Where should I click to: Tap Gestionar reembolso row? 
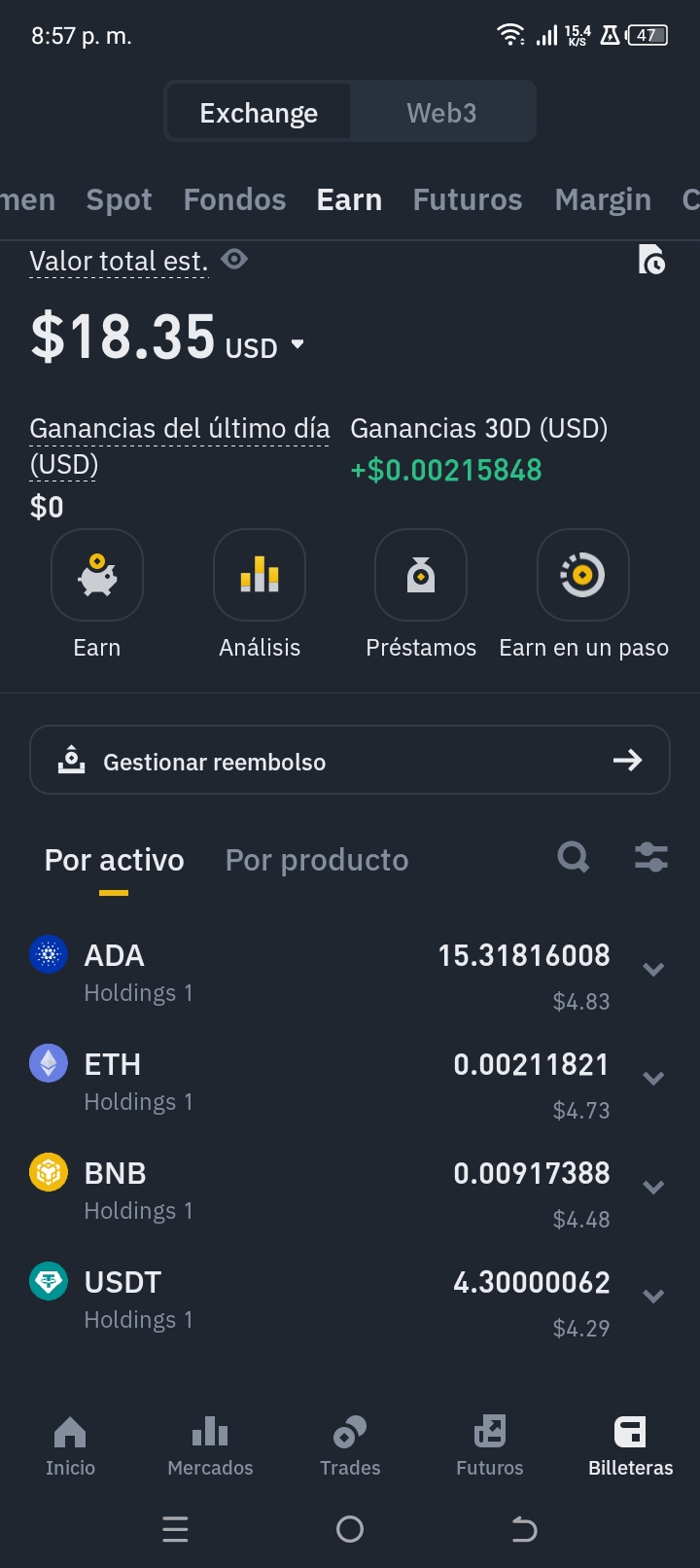click(350, 760)
